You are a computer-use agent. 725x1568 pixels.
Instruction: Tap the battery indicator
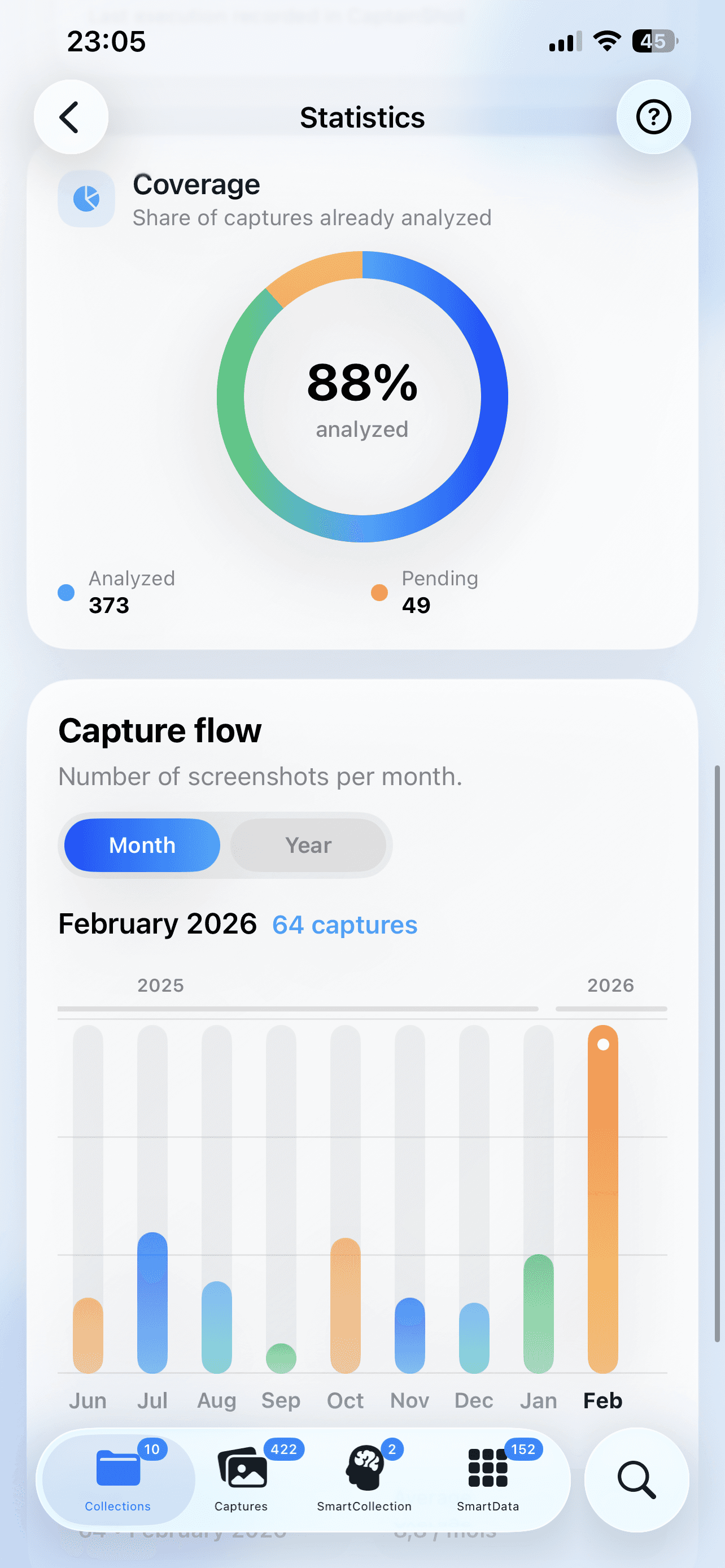coord(654,40)
